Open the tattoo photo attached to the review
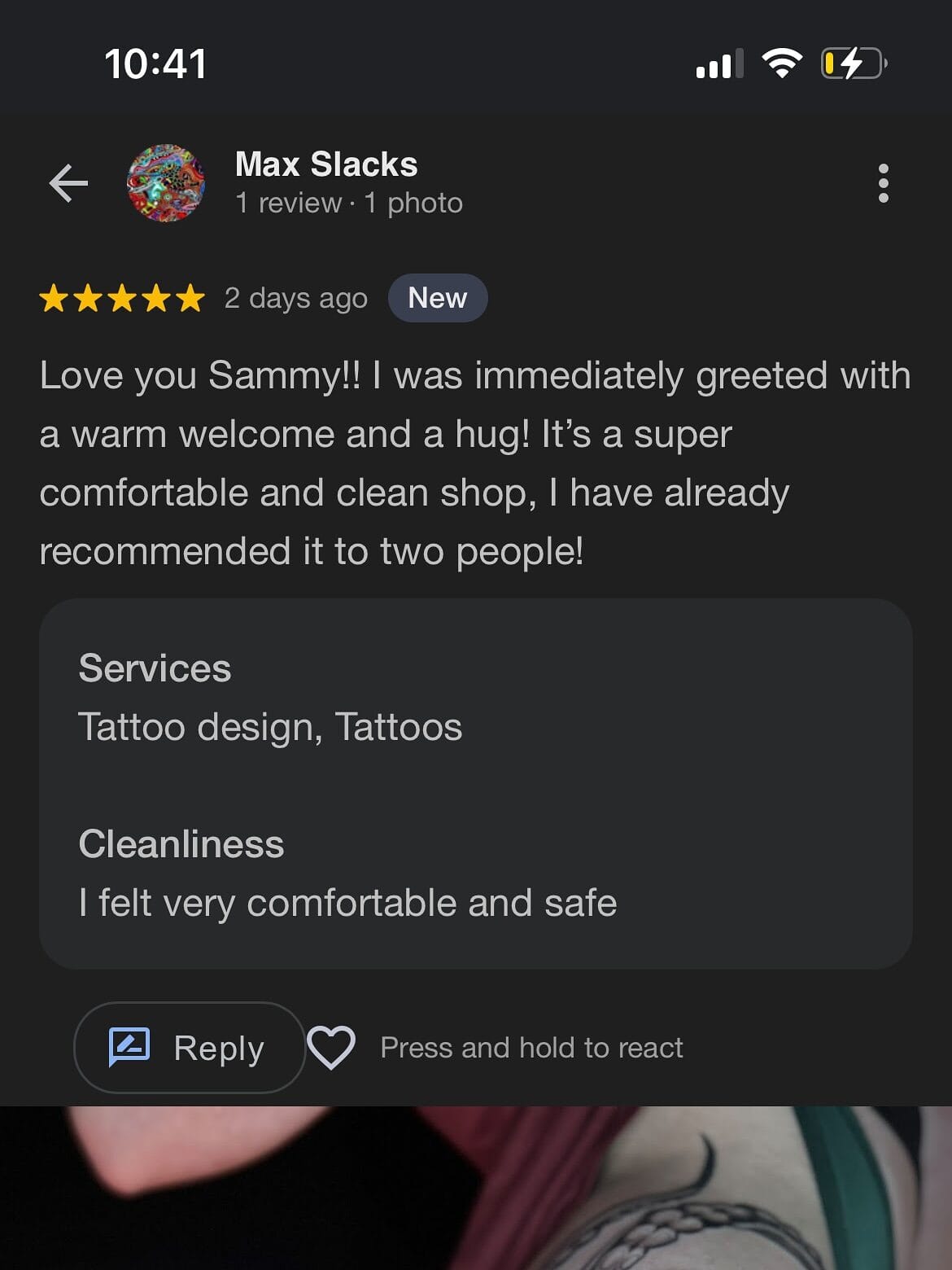This screenshot has height=1270, width=952. click(476, 1187)
